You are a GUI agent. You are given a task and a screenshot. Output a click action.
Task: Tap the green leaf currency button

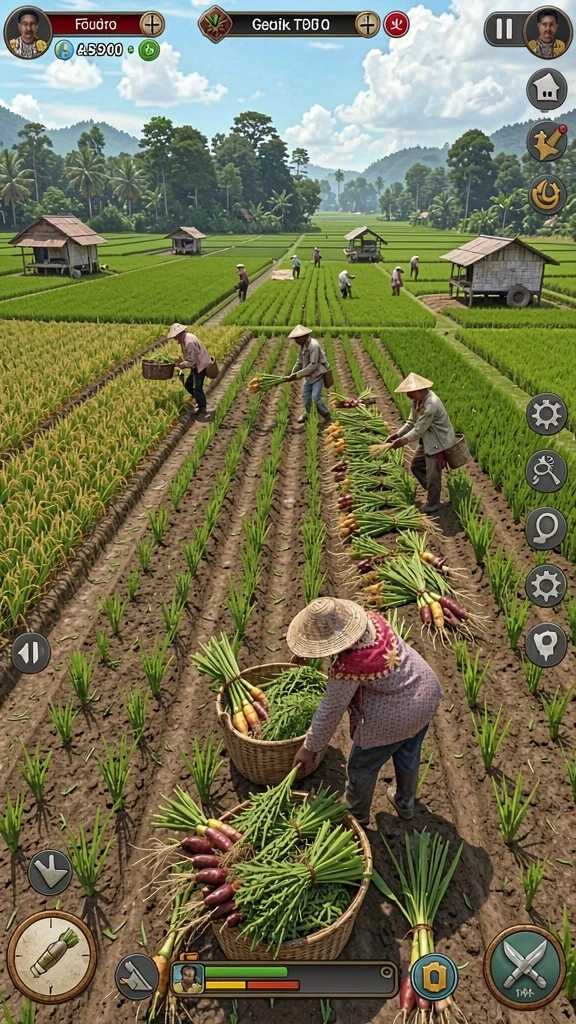(x=149, y=50)
